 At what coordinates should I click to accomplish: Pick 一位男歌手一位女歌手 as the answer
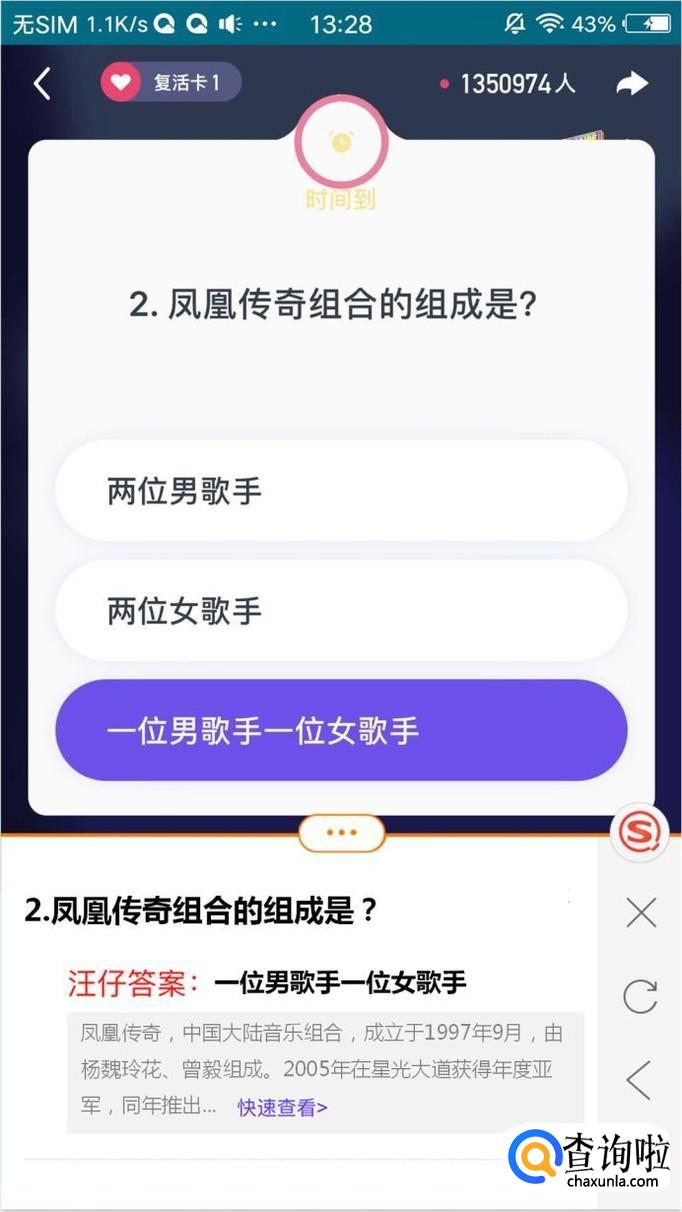[341, 731]
